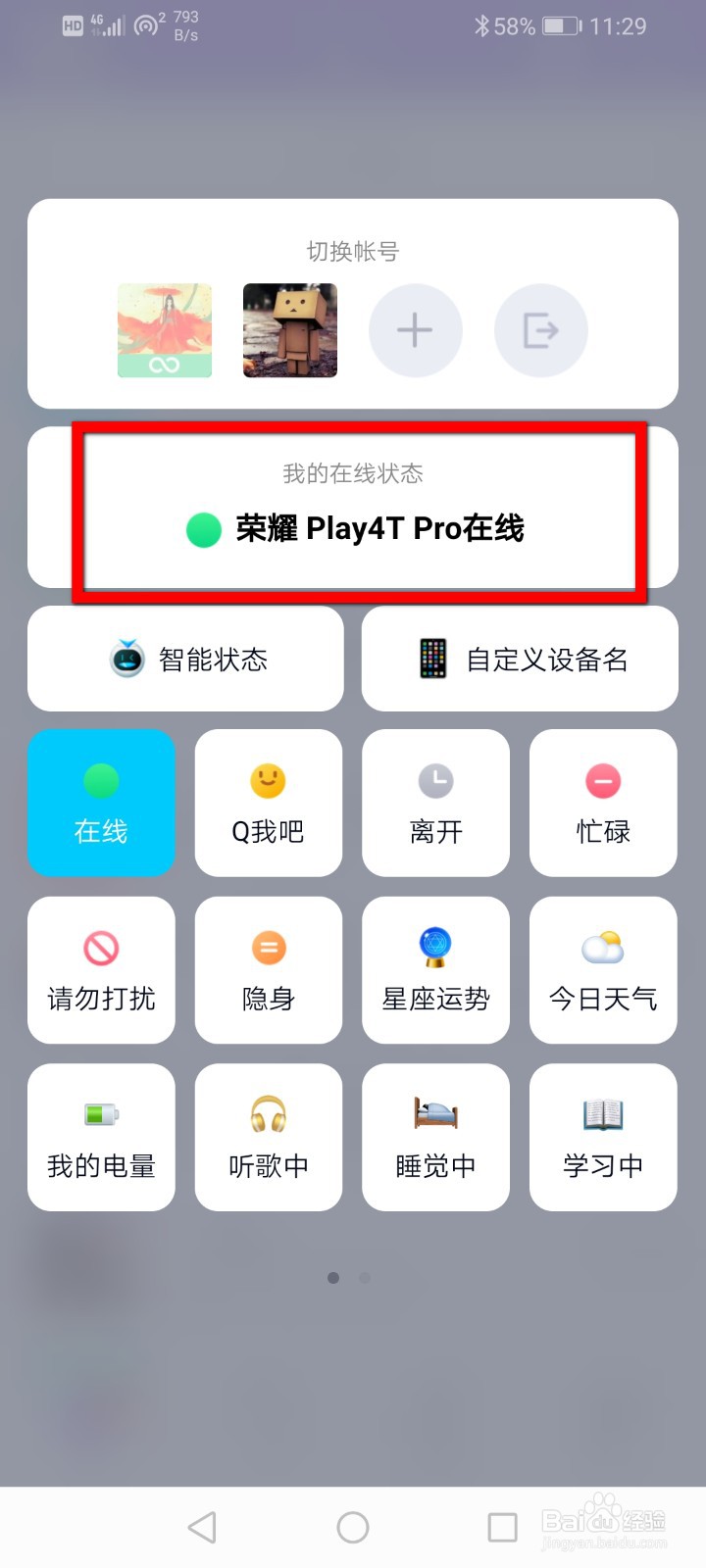Set status to 今日天气 weather
The image size is (706, 1568).
(x=603, y=969)
